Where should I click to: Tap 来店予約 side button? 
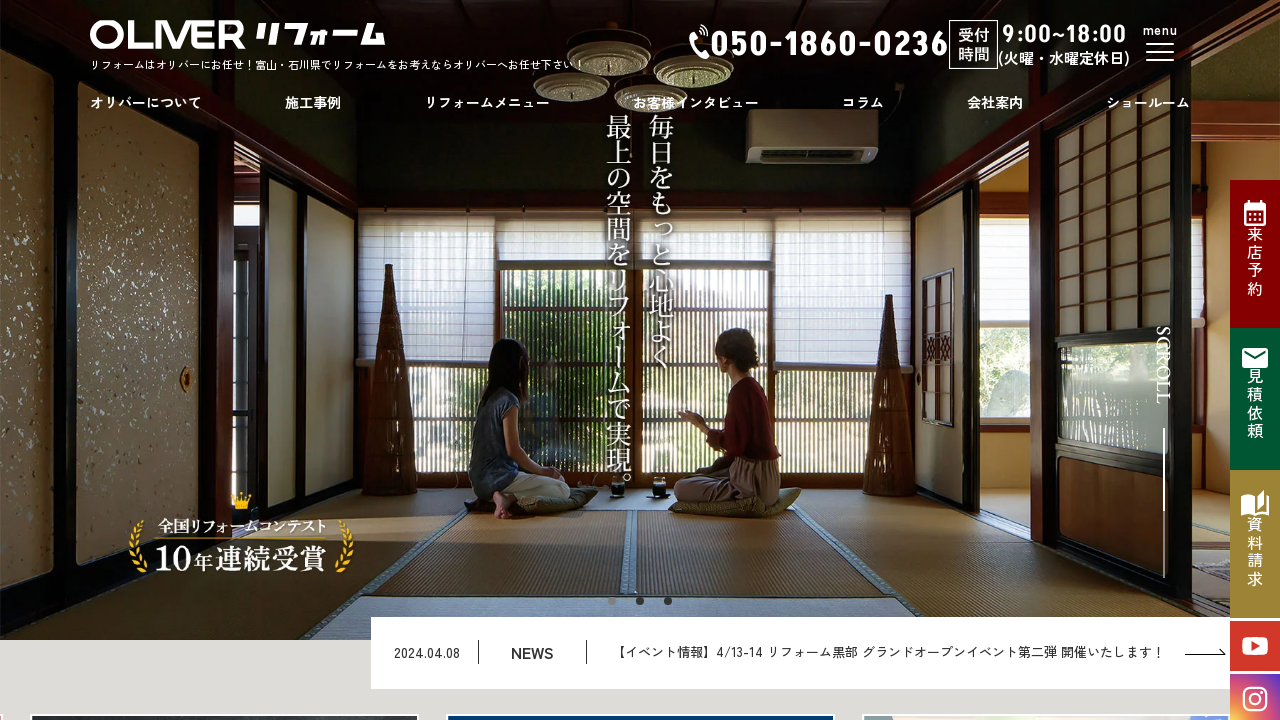click(x=1255, y=253)
